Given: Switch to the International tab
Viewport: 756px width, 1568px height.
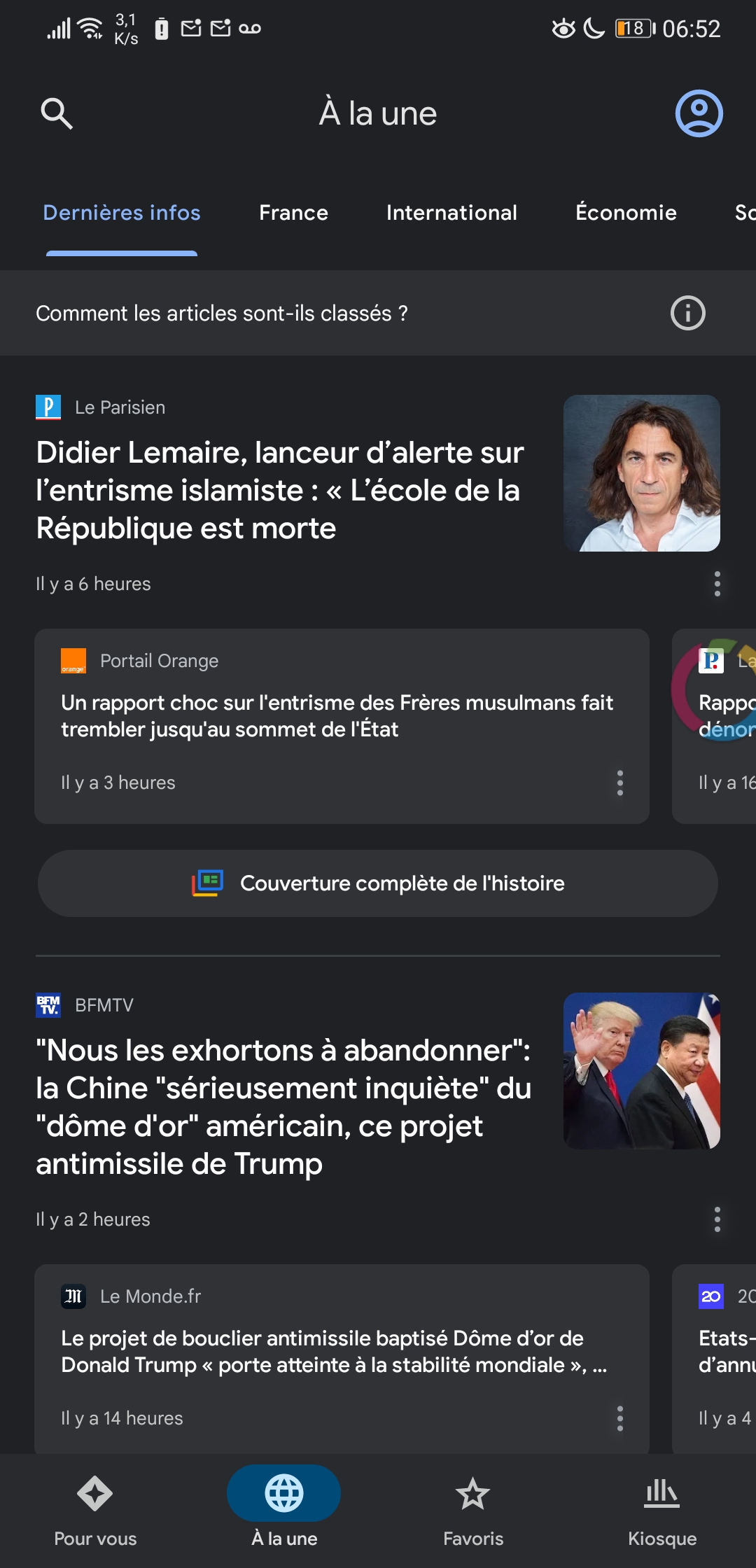Looking at the screenshot, I should [451, 213].
